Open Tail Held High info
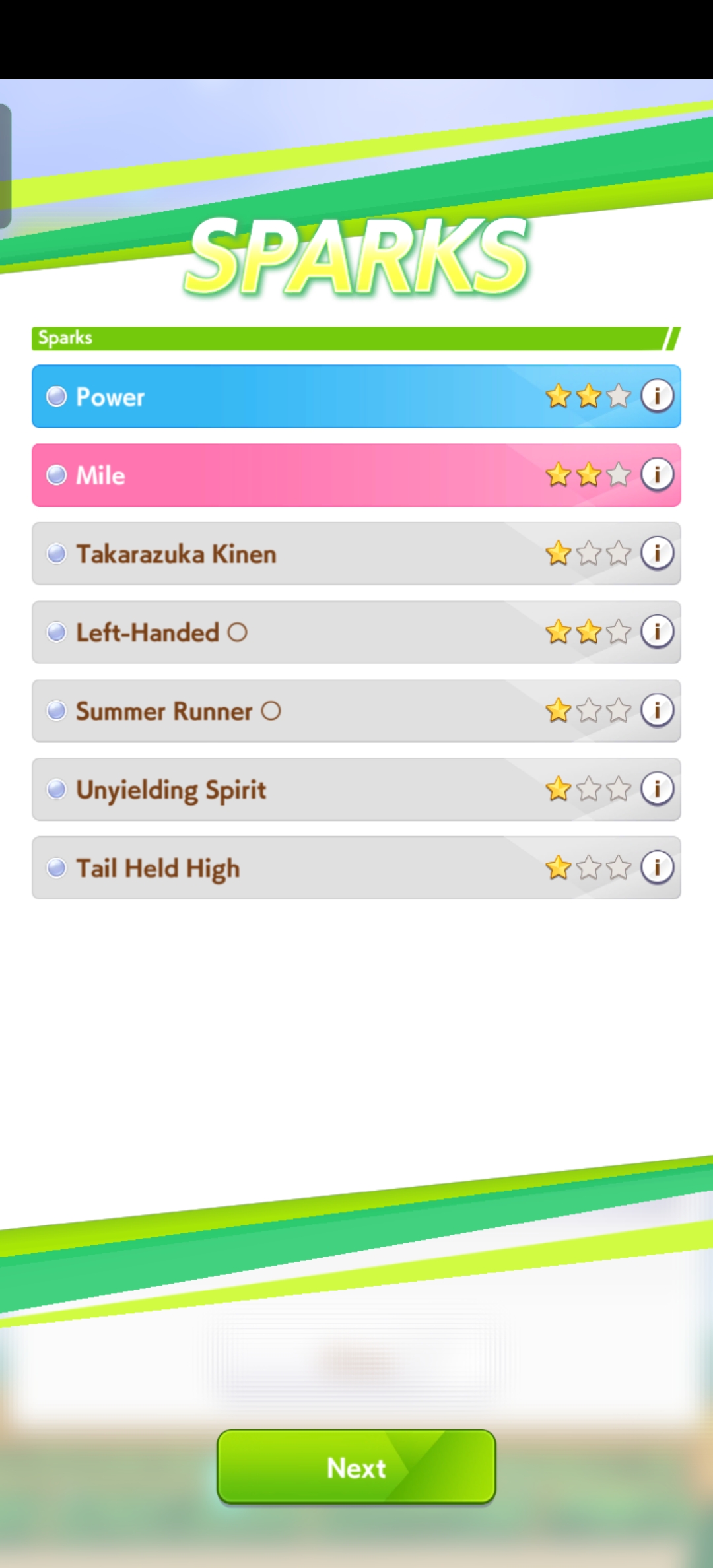This screenshot has height=1568, width=713. (657, 867)
